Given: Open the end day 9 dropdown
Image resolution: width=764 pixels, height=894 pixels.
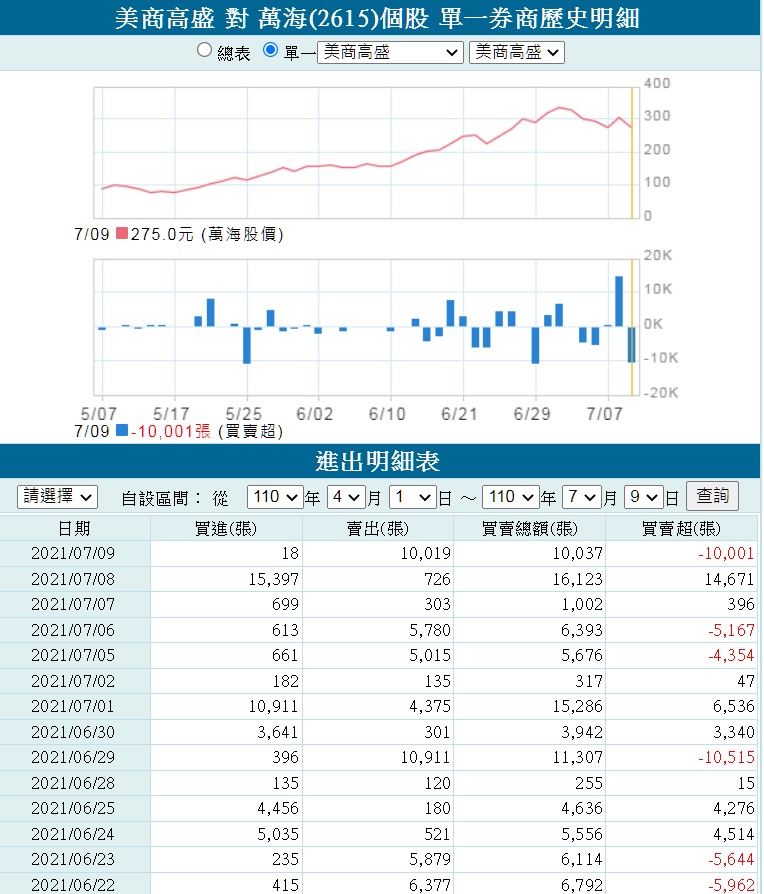Looking at the screenshot, I should click(x=643, y=497).
